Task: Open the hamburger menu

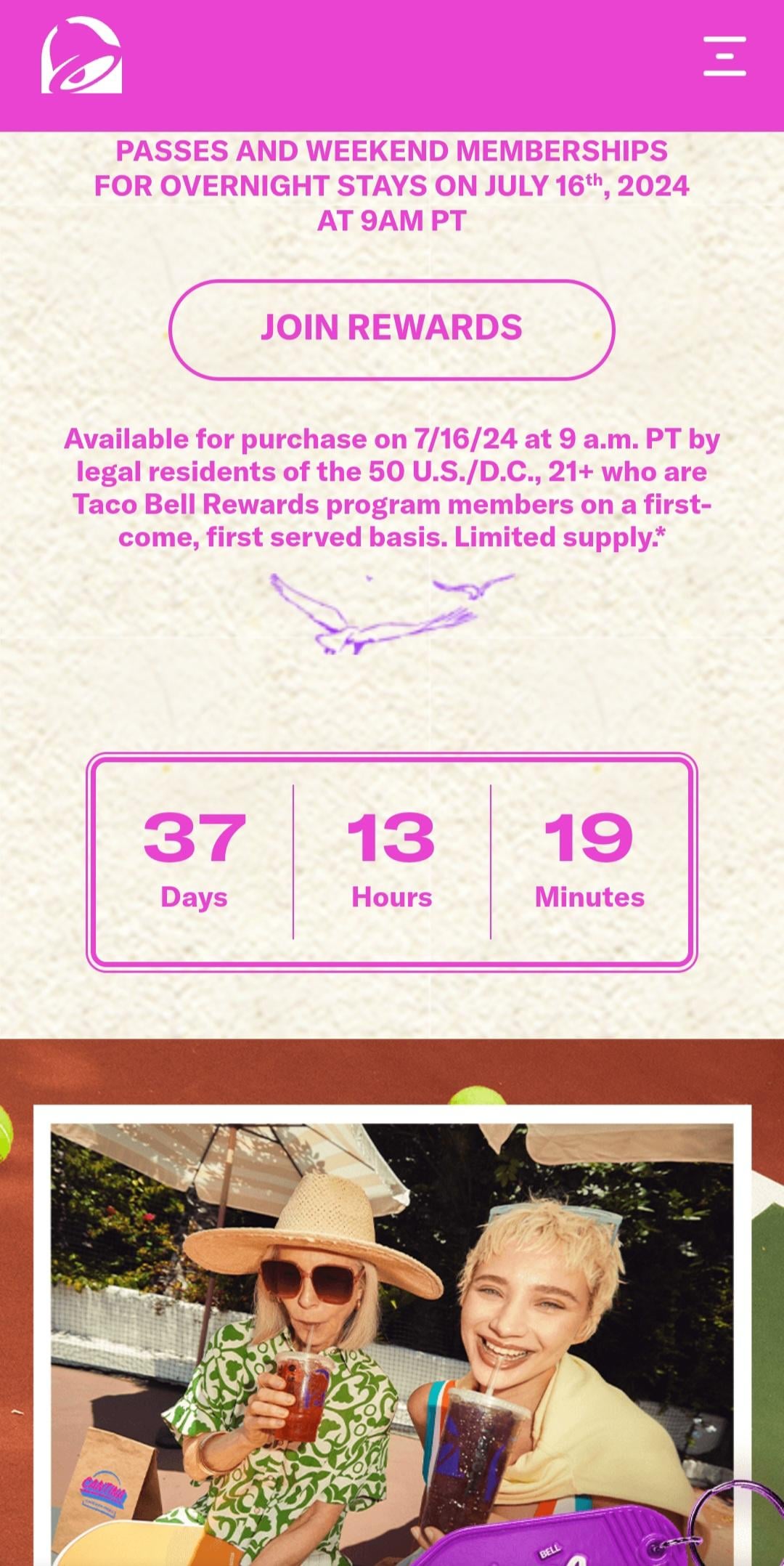Action: pyautogui.click(x=724, y=56)
